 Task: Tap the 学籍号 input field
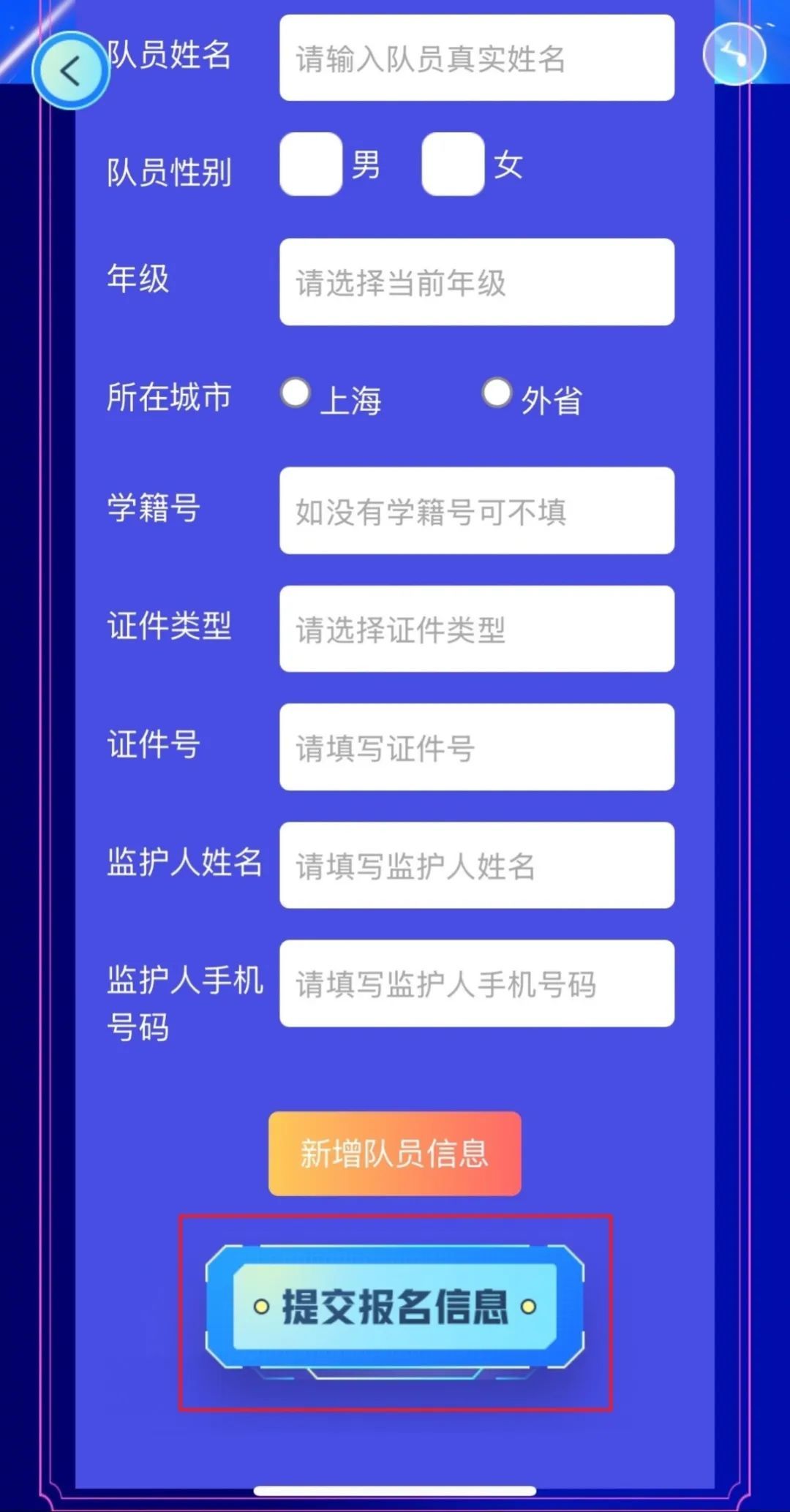tap(476, 511)
